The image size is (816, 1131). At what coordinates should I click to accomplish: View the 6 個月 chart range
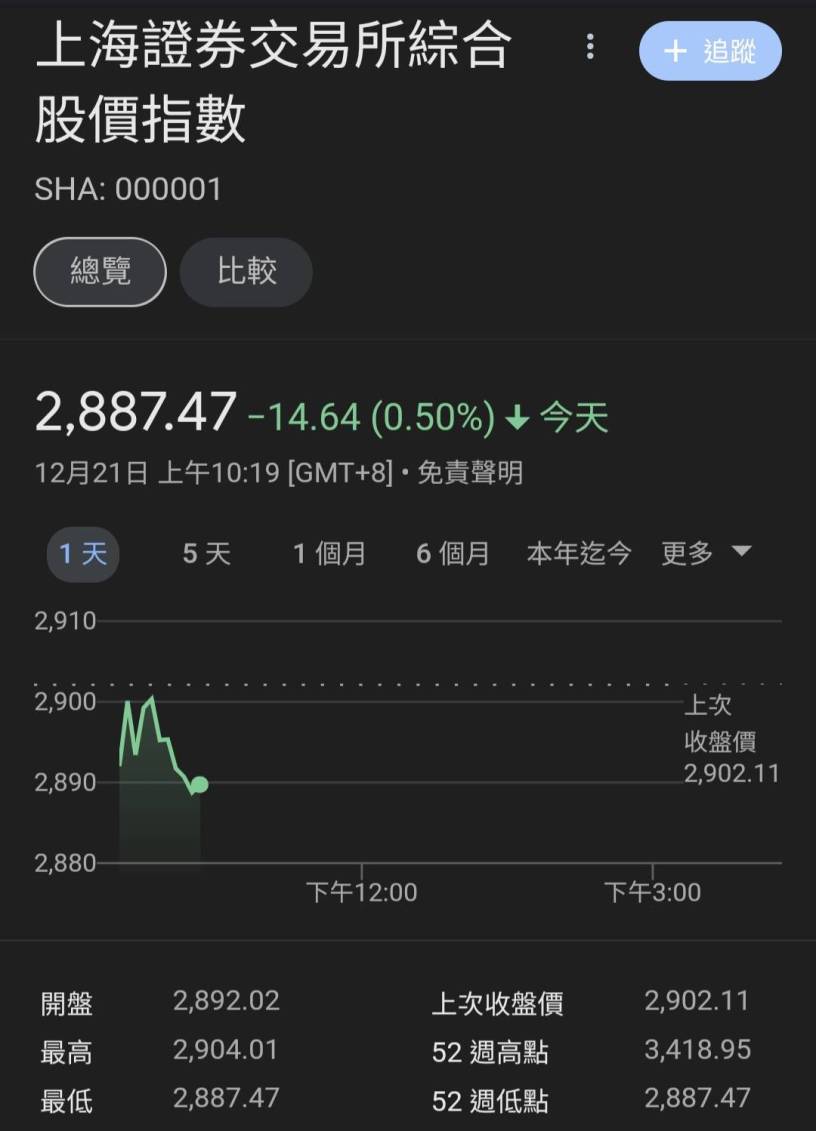(x=453, y=553)
